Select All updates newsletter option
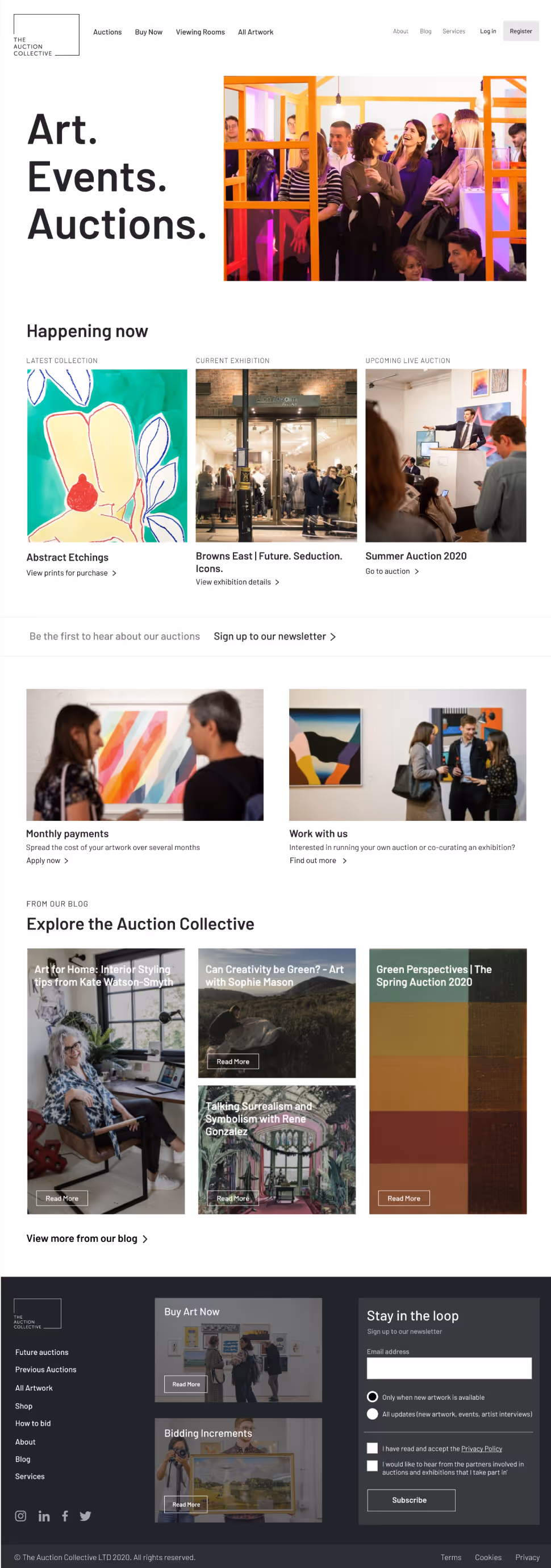 373,1413
